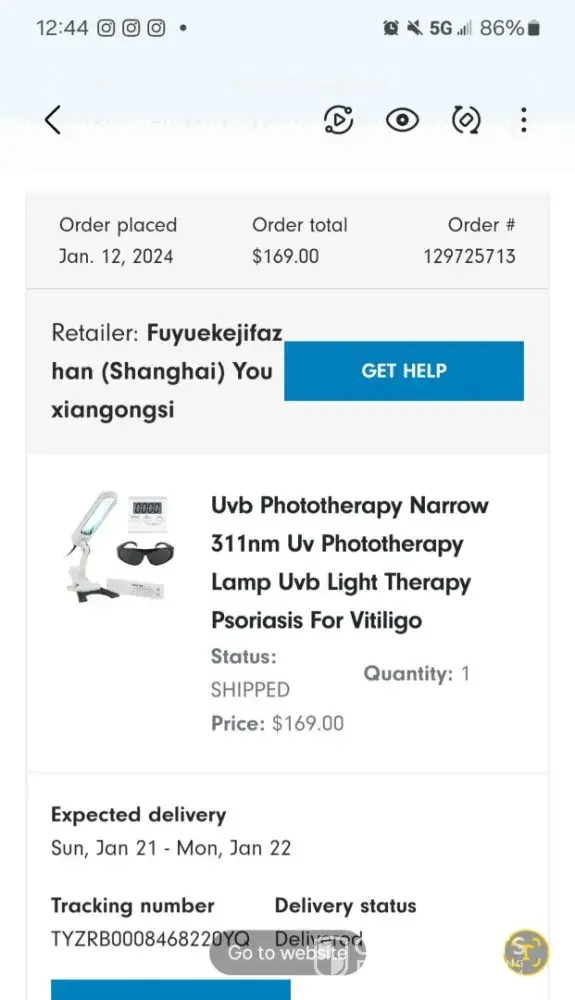Open the Uvb Phototherapy lamp product image
Image resolution: width=575 pixels, height=1000 pixels.
point(119,546)
